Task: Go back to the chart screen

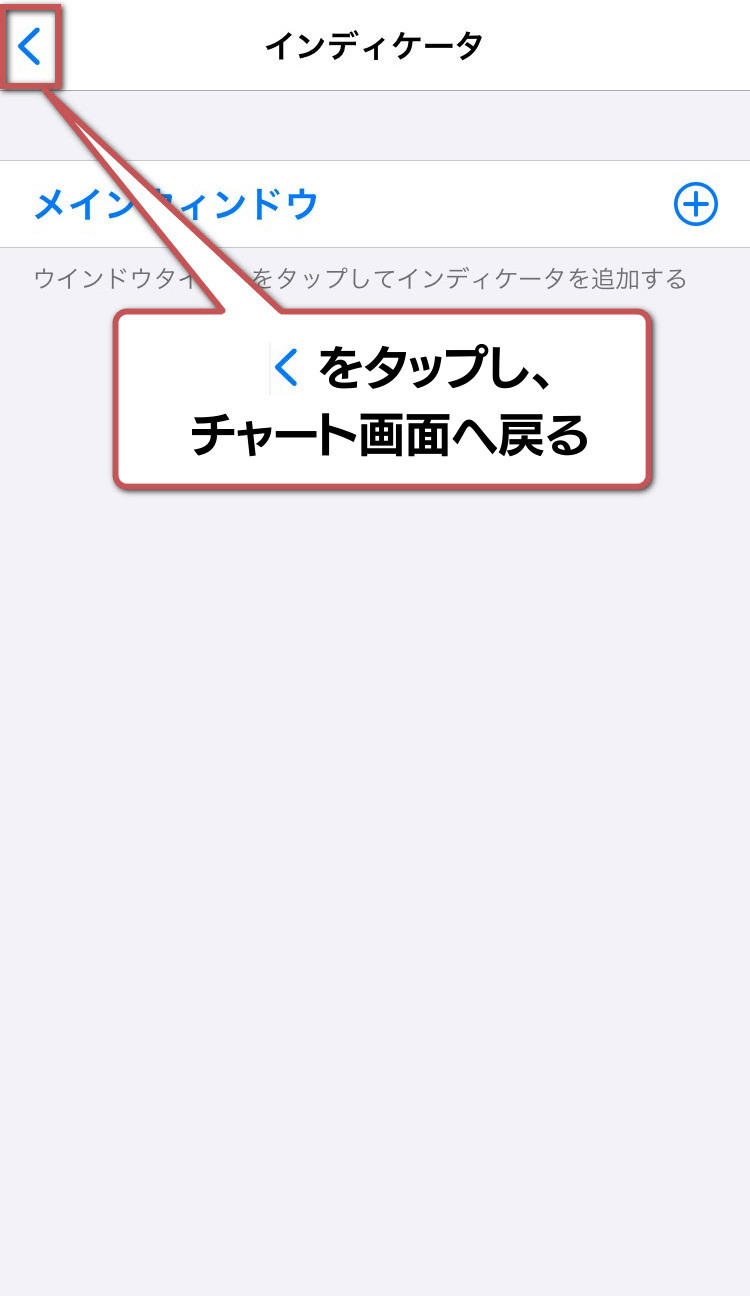Action: point(31,46)
